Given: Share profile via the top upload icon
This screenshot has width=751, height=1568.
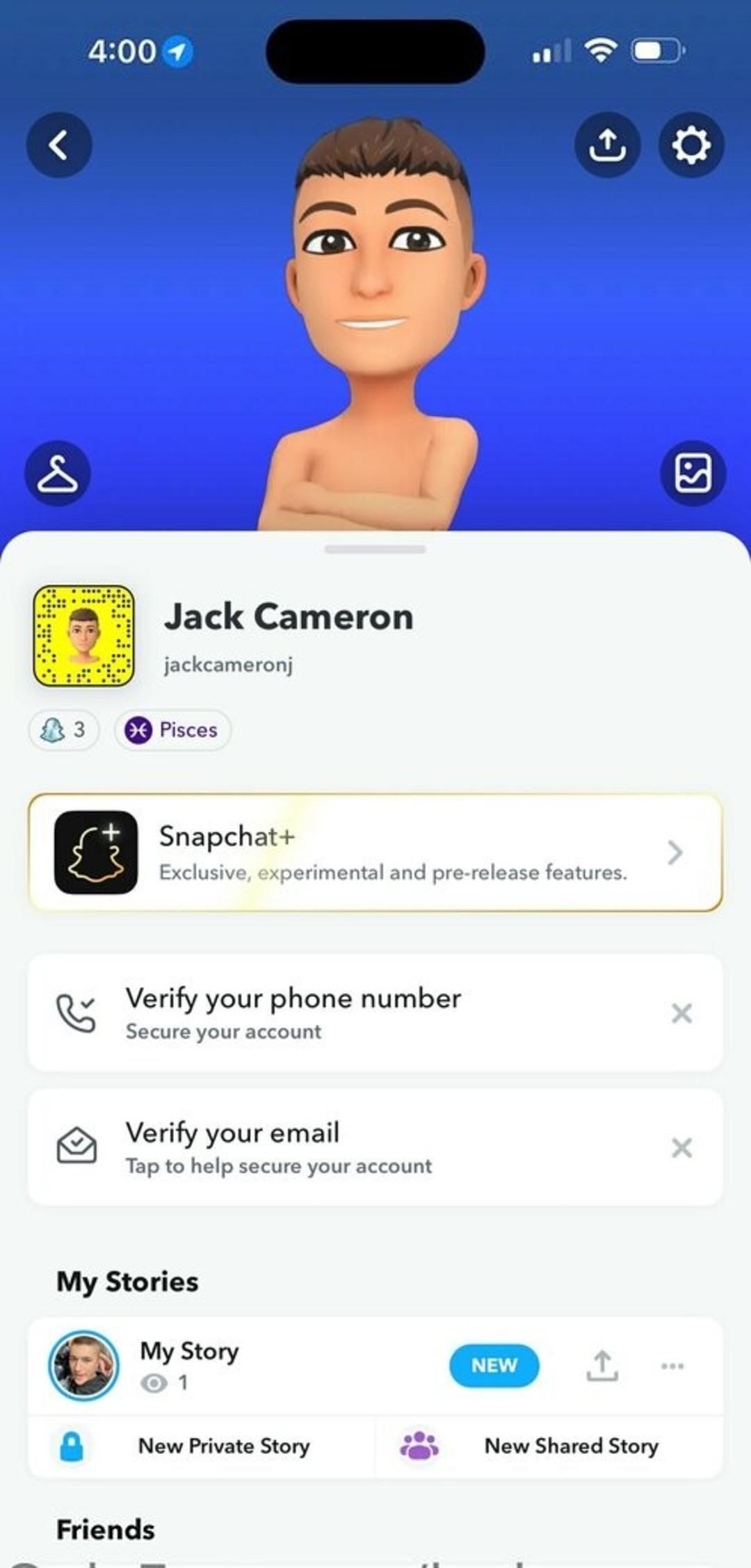Looking at the screenshot, I should click(x=607, y=145).
